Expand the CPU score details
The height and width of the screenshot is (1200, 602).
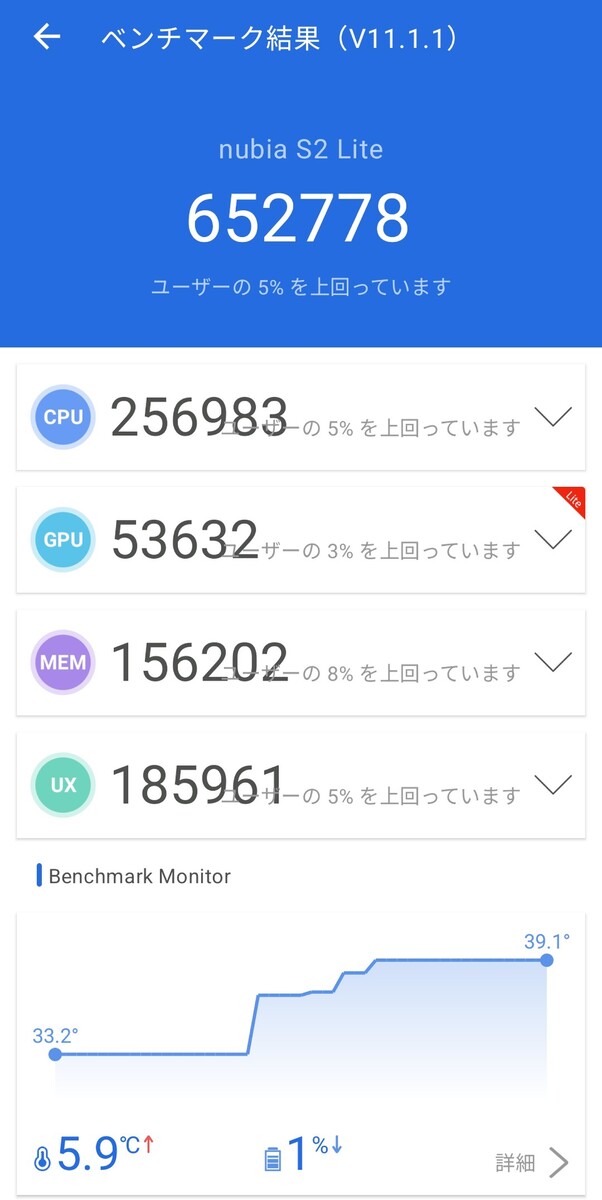click(553, 417)
